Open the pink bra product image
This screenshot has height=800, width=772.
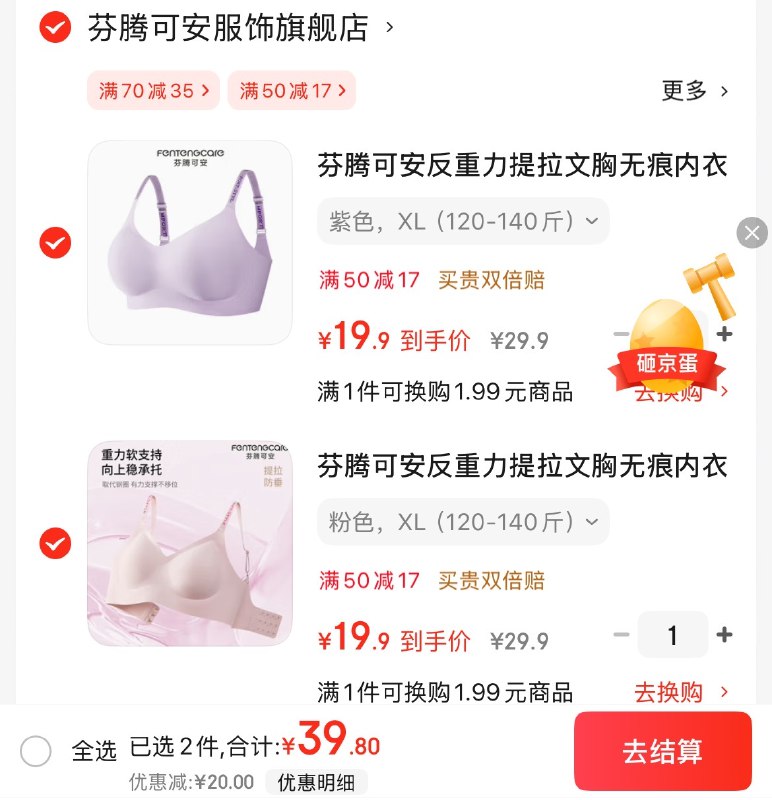click(x=190, y=543)
